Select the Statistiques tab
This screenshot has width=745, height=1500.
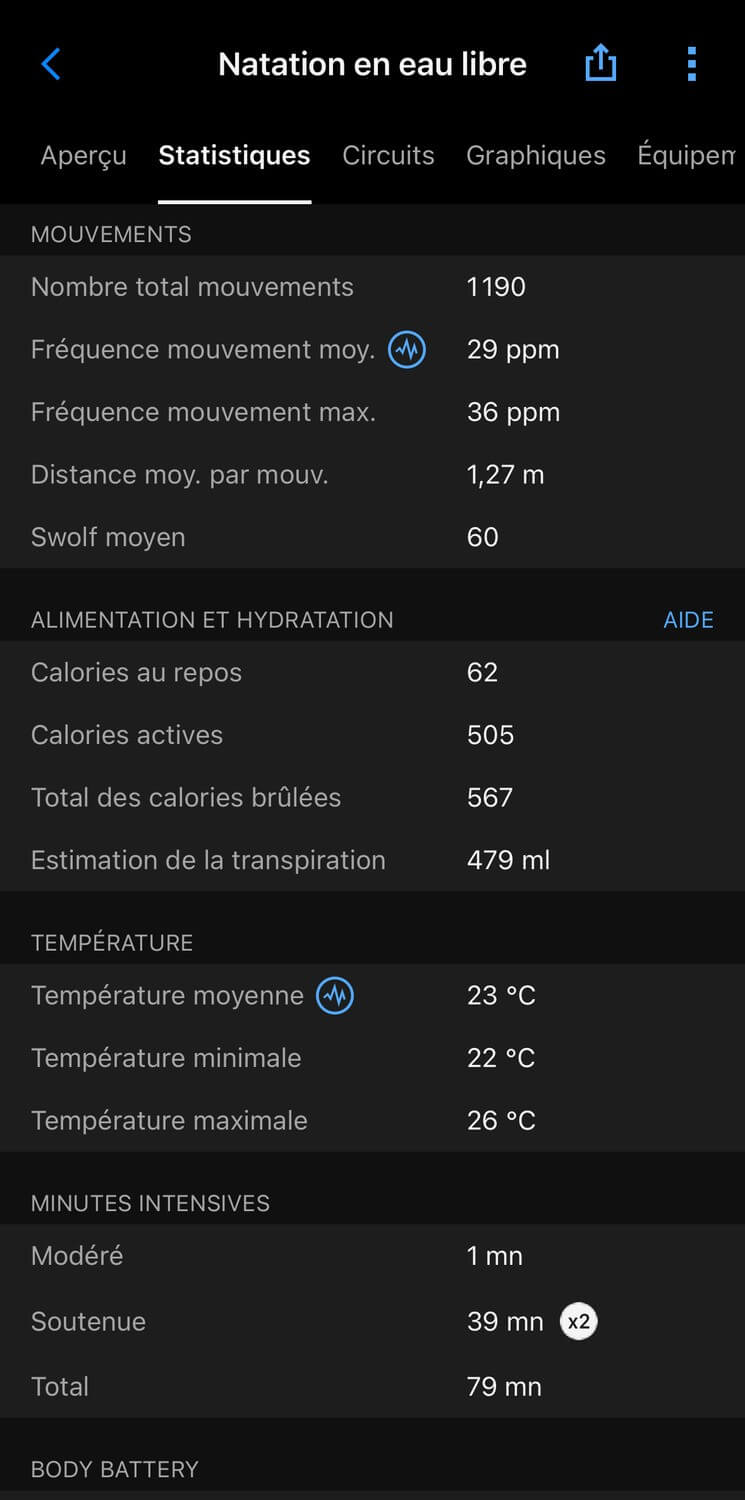pos(234,155)
